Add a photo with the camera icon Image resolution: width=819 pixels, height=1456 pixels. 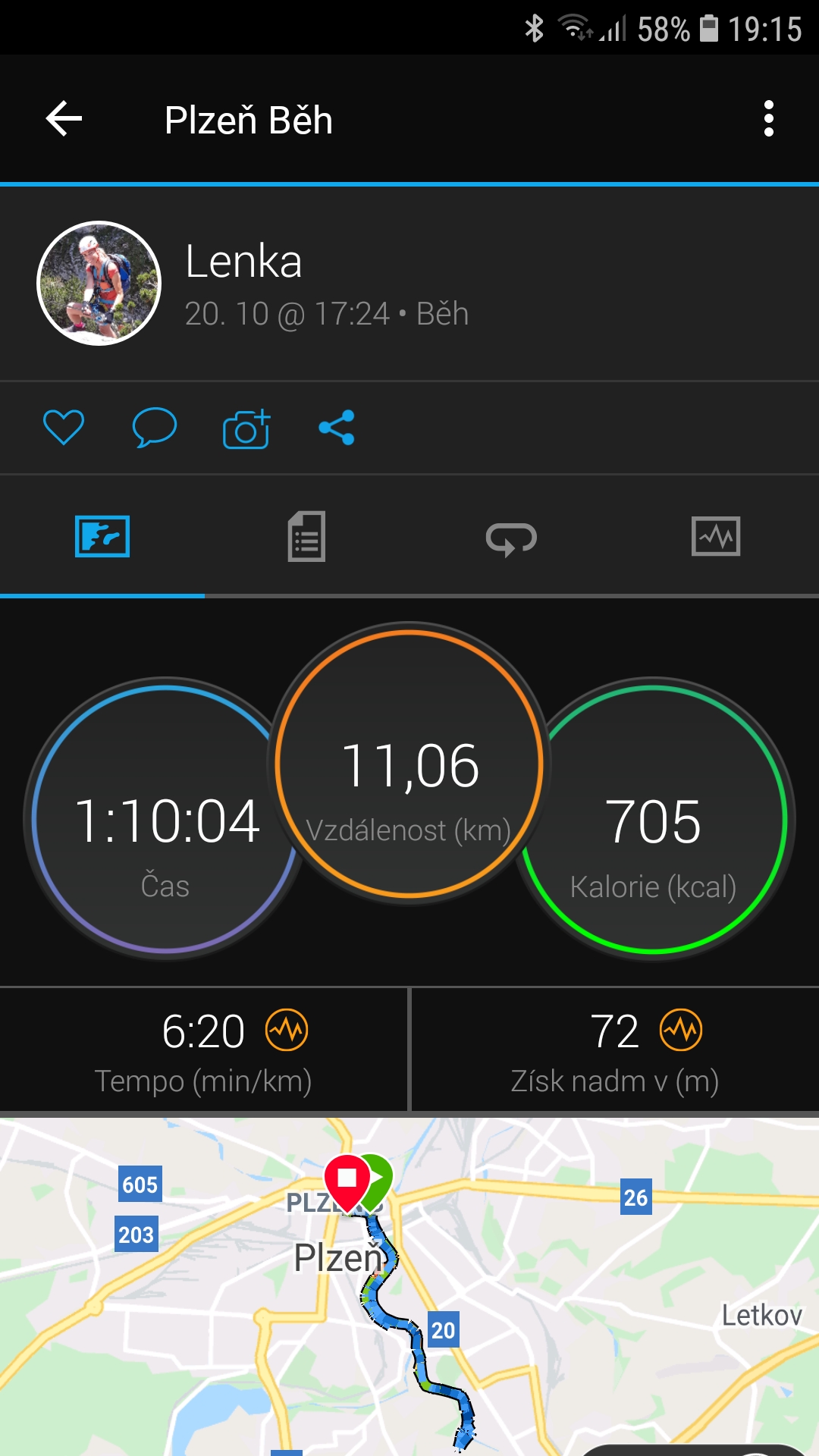click(x=246, y=428)
